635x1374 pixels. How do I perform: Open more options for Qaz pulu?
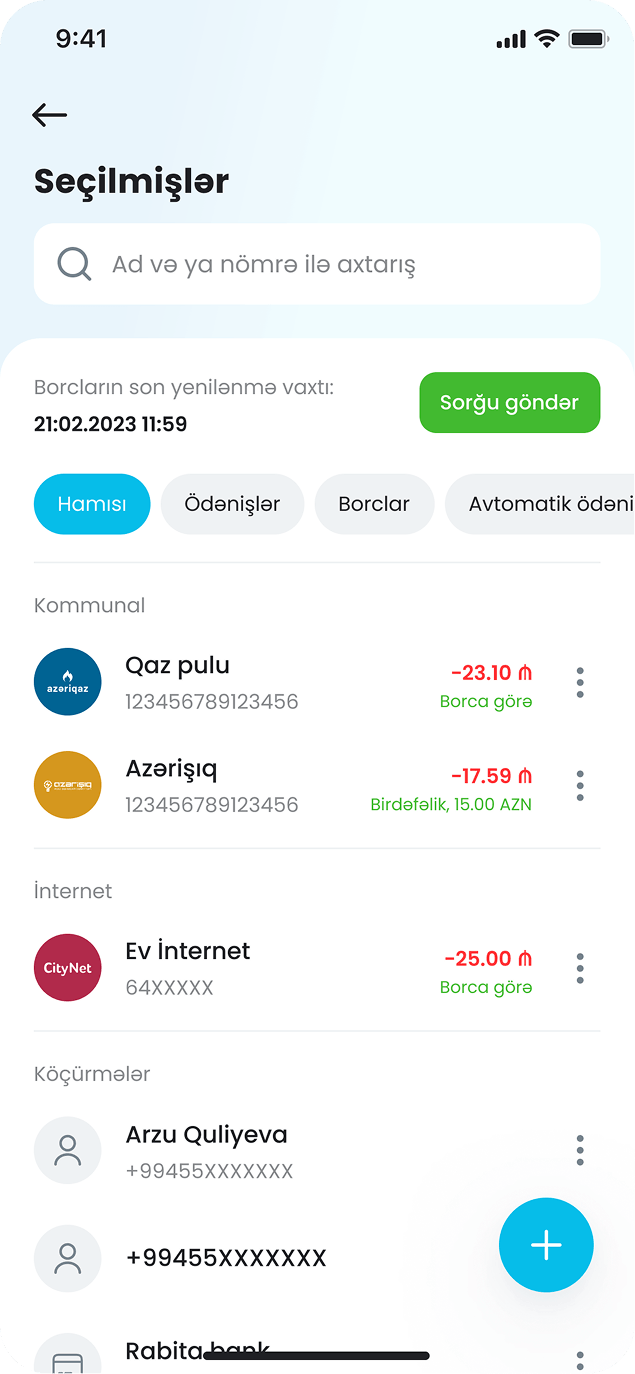(580, 682)
